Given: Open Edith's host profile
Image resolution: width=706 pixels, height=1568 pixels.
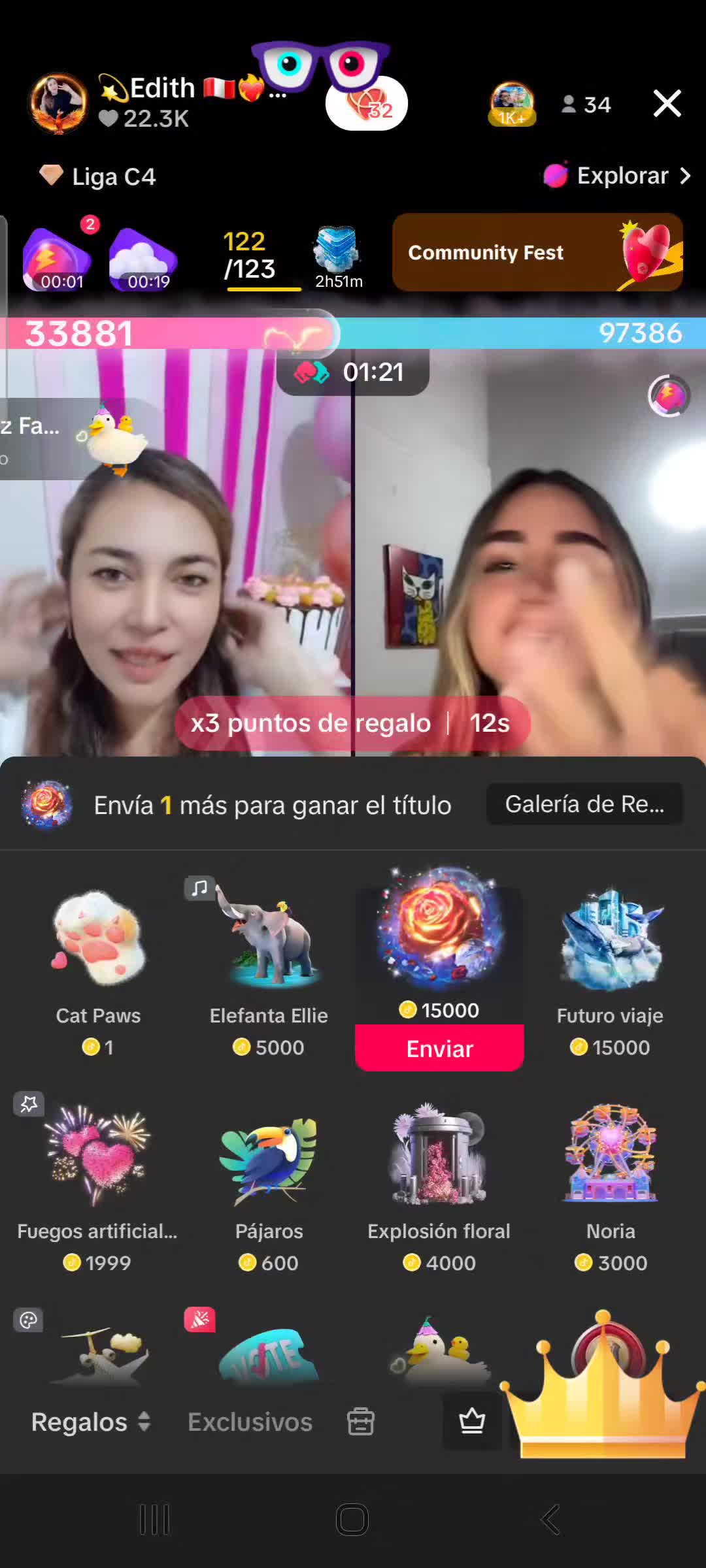Looking at the screenshot, I should pos(59,103).
